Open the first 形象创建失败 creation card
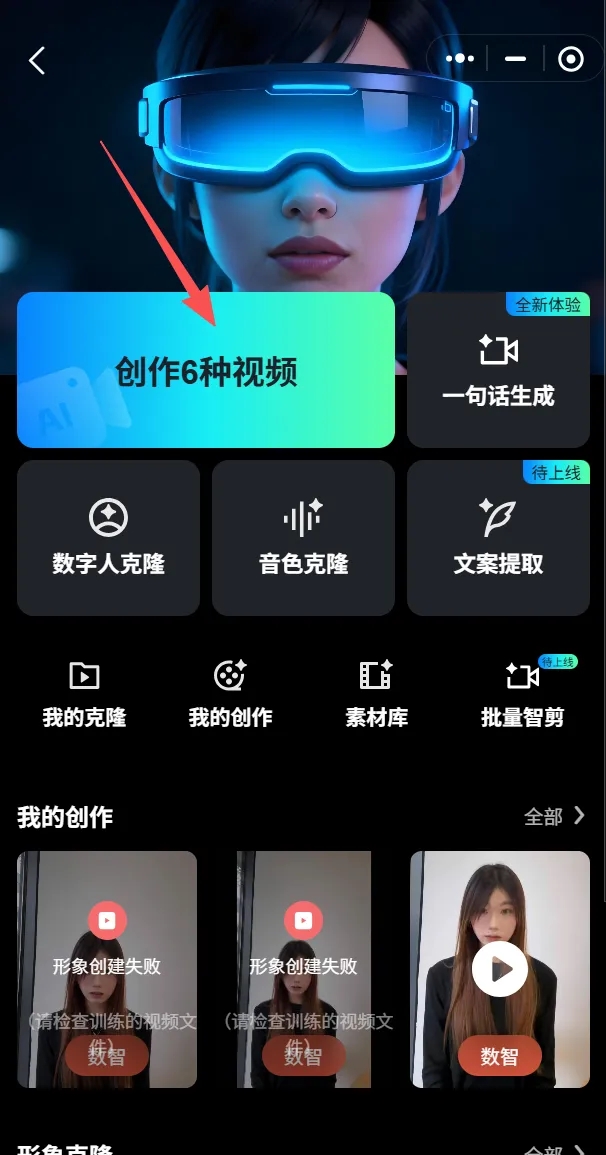 point(107,968)
